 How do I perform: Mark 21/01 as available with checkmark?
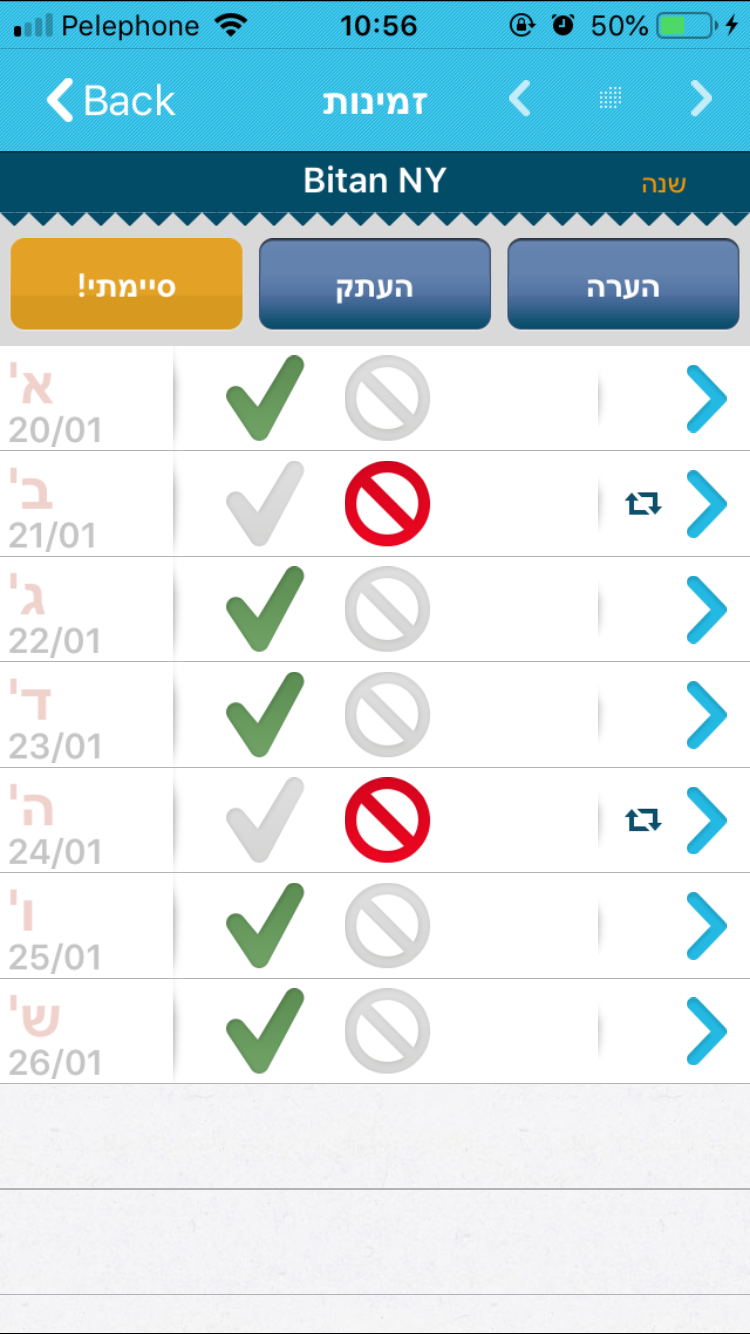(x=264, y=503)
